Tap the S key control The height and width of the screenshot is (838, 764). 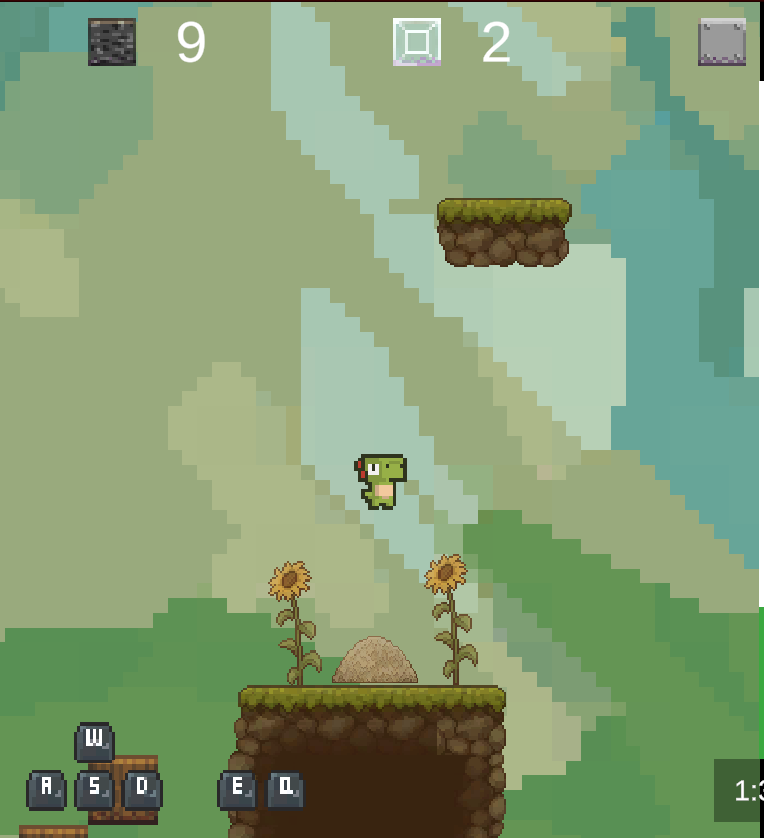tap(94, 789)
